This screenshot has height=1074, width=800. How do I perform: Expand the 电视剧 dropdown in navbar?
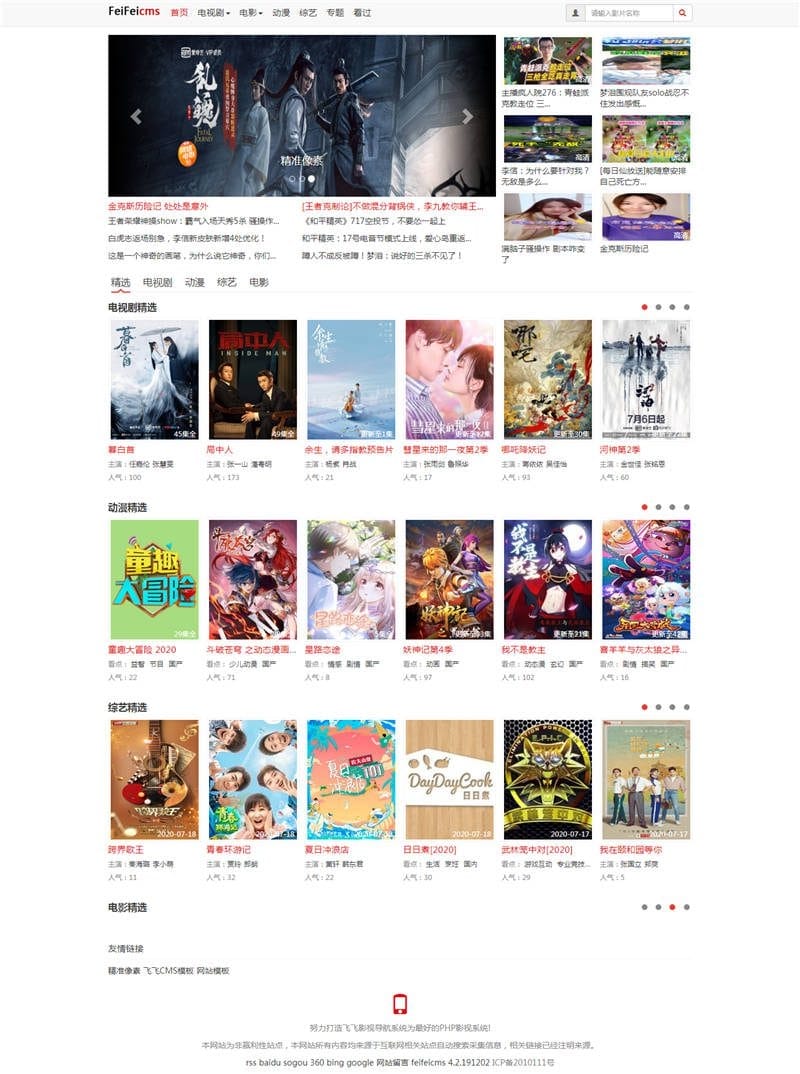tap(213, 13)
